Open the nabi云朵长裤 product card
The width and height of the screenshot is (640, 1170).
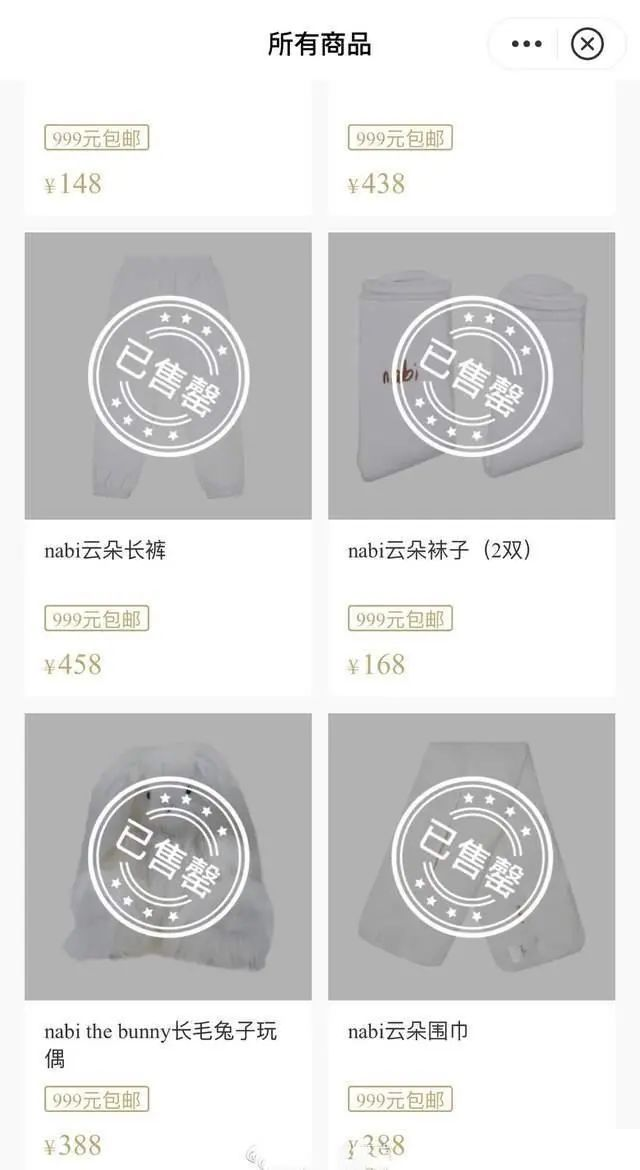click(x=168, y=376)
